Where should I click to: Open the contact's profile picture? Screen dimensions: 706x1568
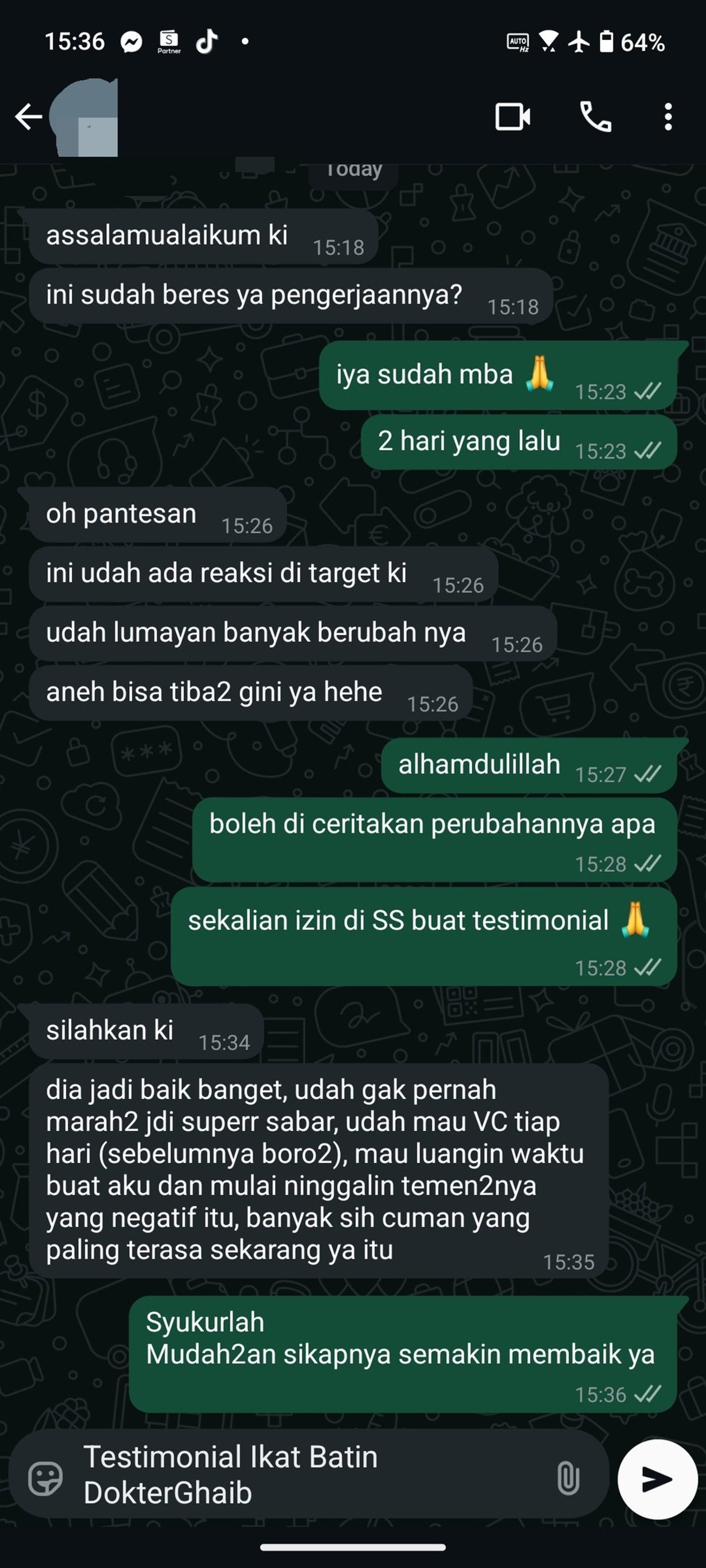(83, 117)
